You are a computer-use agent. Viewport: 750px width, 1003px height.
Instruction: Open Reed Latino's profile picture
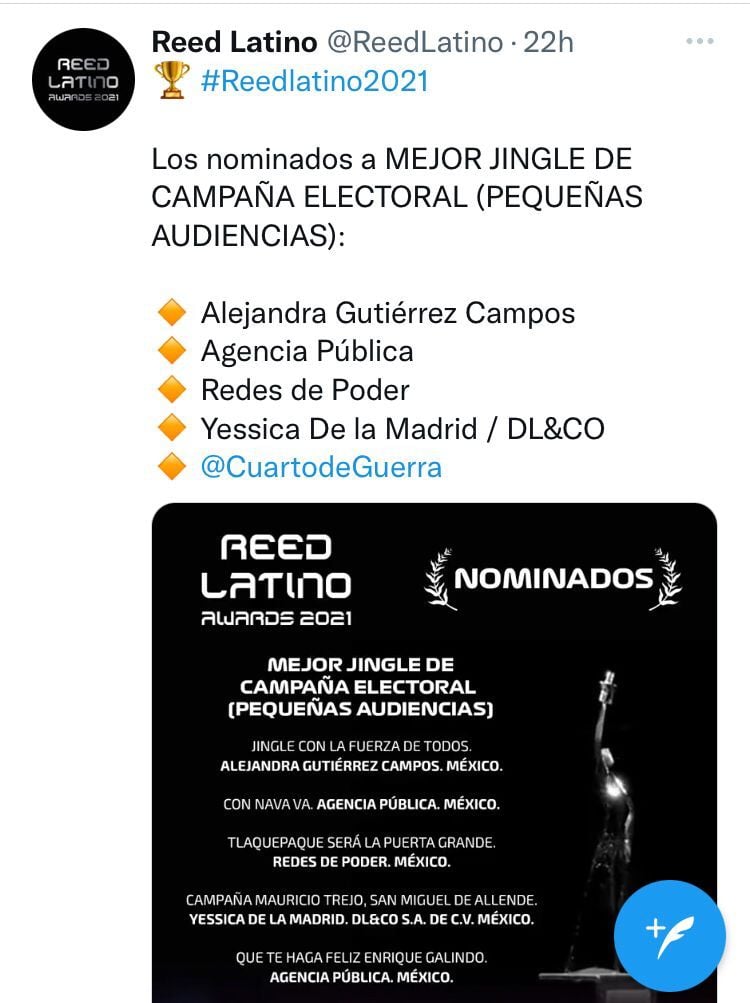[83, 80]
